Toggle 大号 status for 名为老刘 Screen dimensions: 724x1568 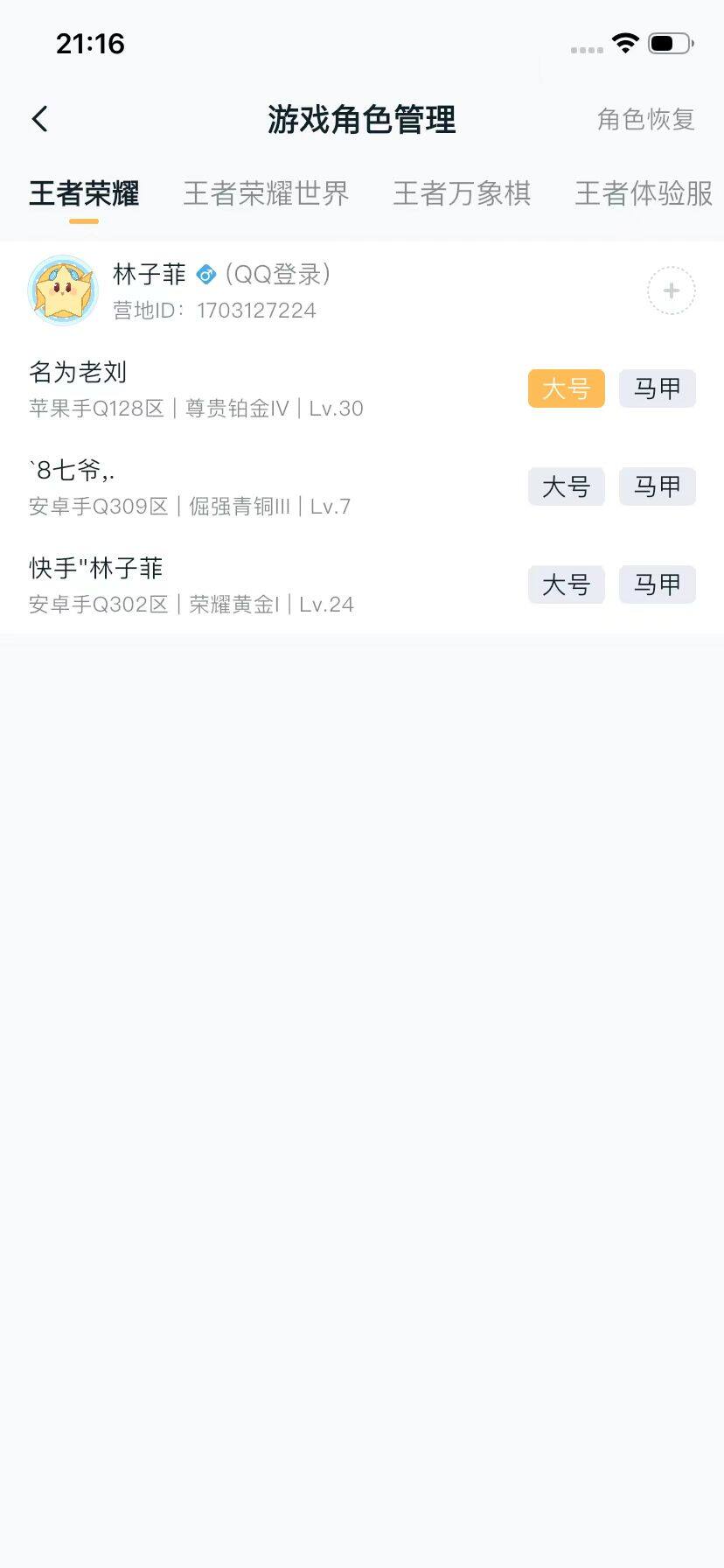(x=566, y=389)
